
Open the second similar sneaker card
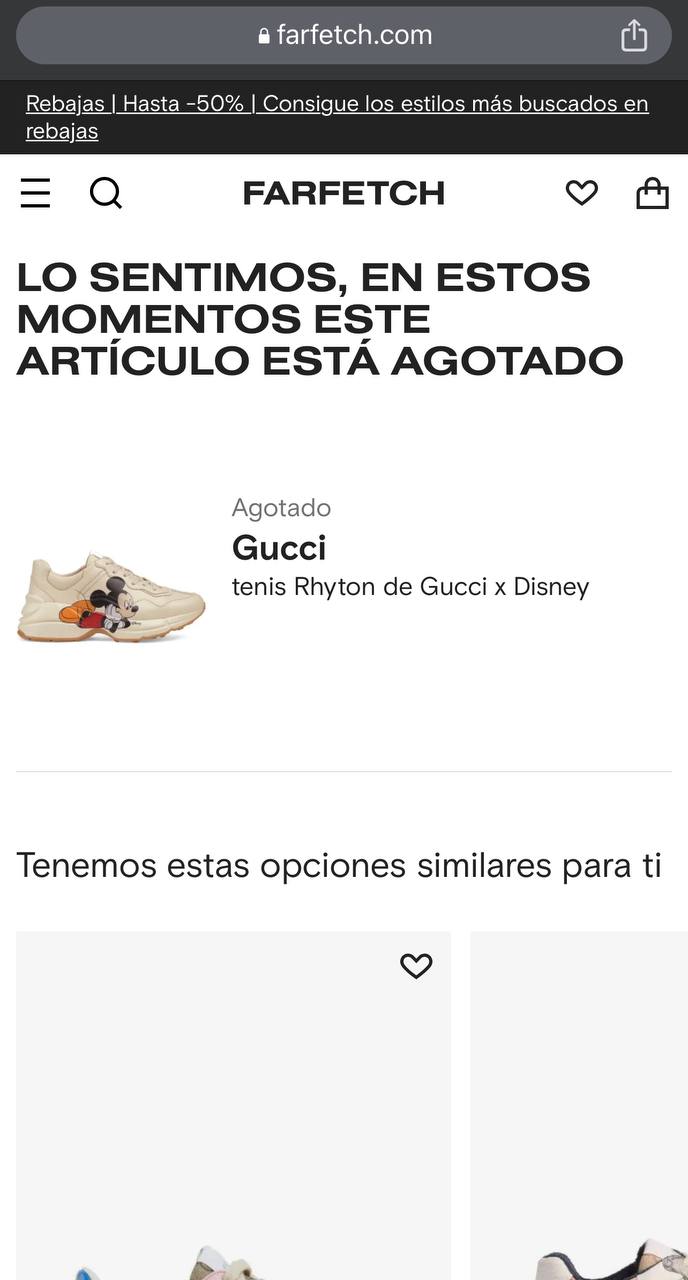pyautogui.click(x=580, y=1120)
